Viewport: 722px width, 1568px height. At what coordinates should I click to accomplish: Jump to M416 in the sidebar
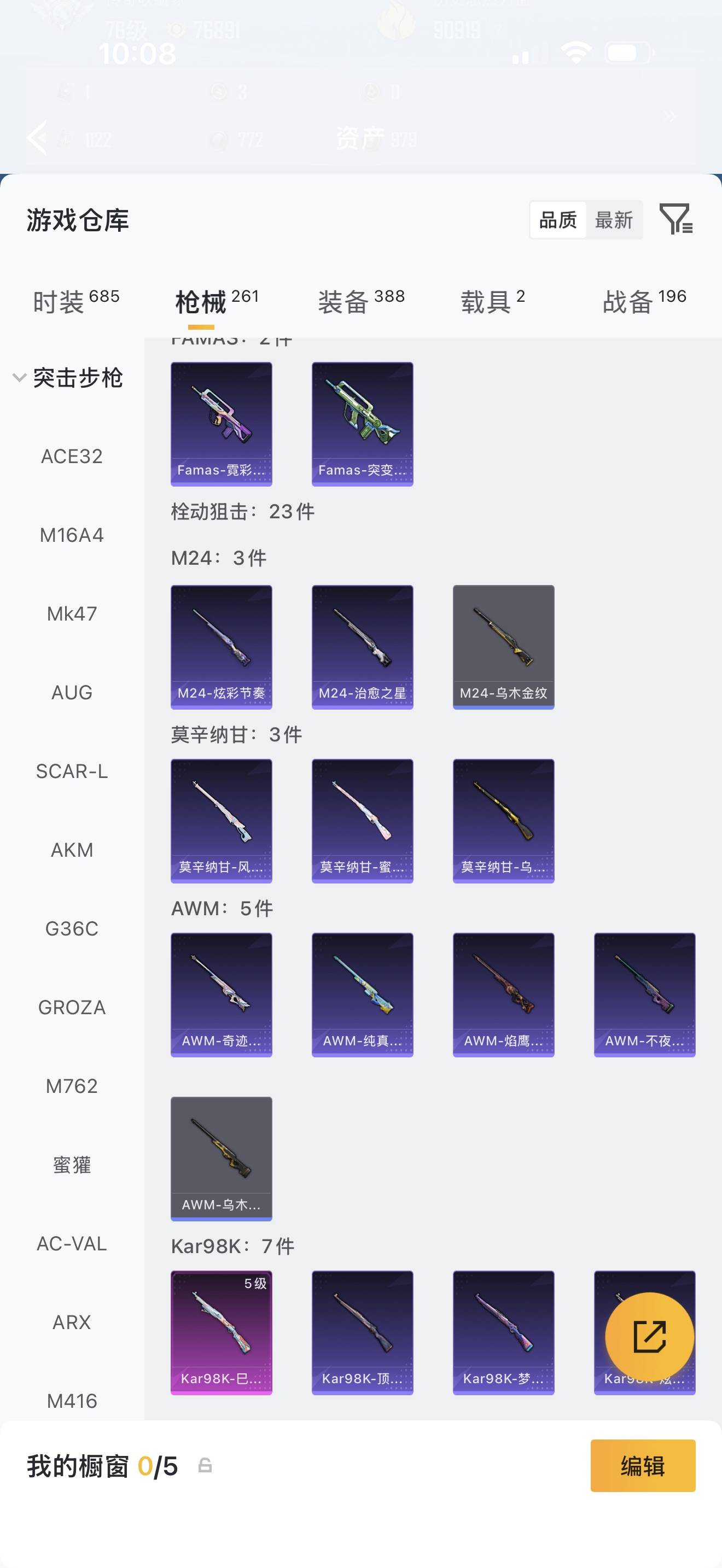tap(72, 1401)
